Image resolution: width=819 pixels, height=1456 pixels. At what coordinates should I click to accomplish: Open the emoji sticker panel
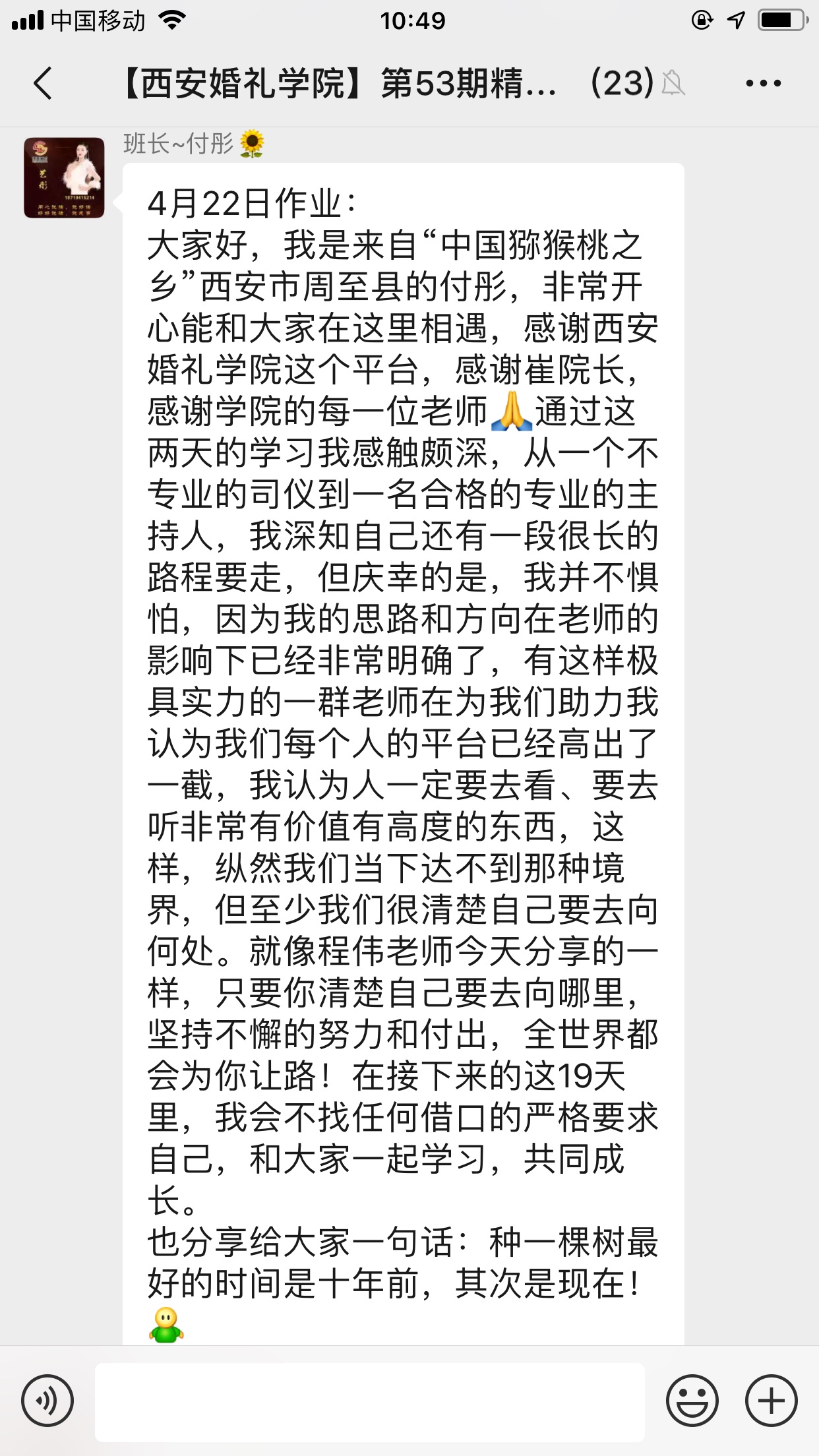(x=692, y=1401)
